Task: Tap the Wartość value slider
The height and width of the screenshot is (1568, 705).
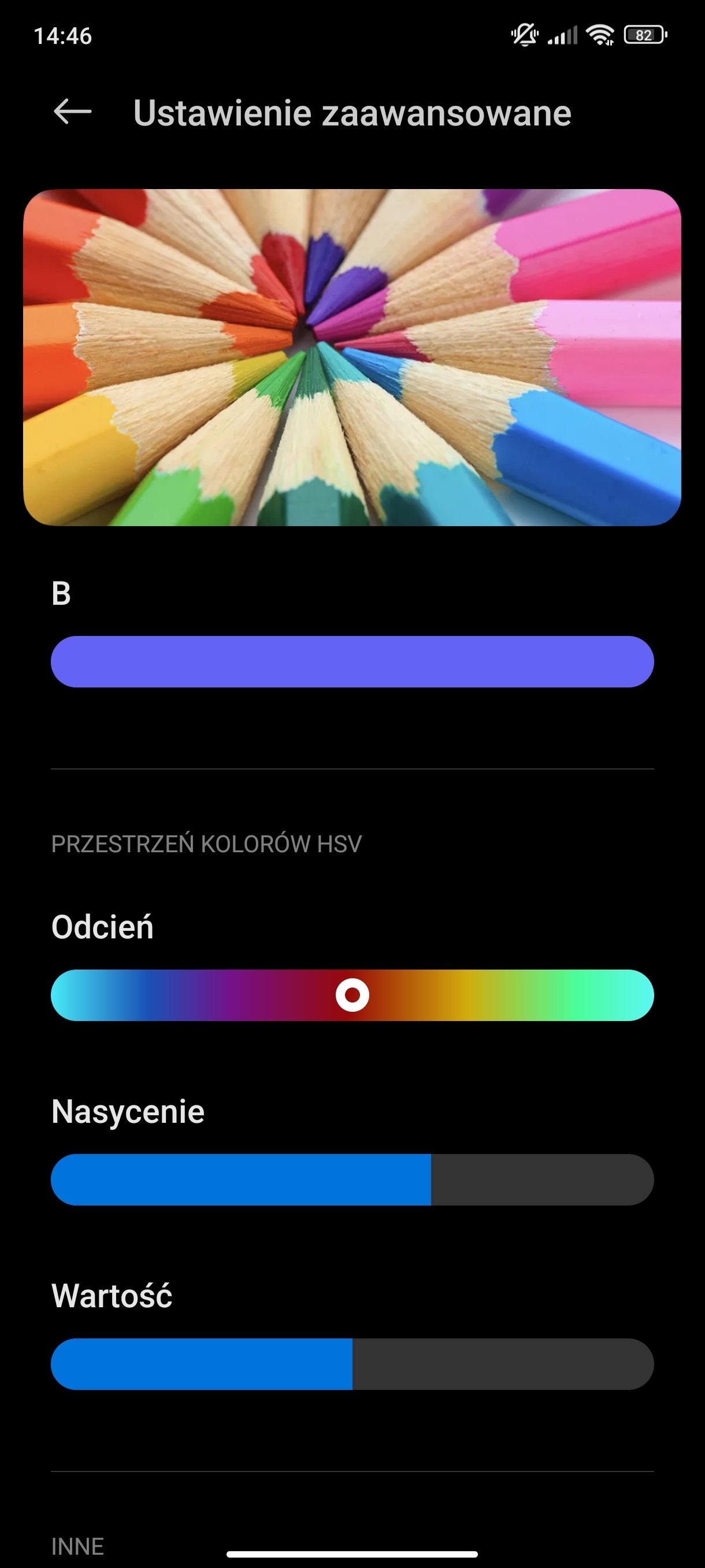Action: [352, 1364]
